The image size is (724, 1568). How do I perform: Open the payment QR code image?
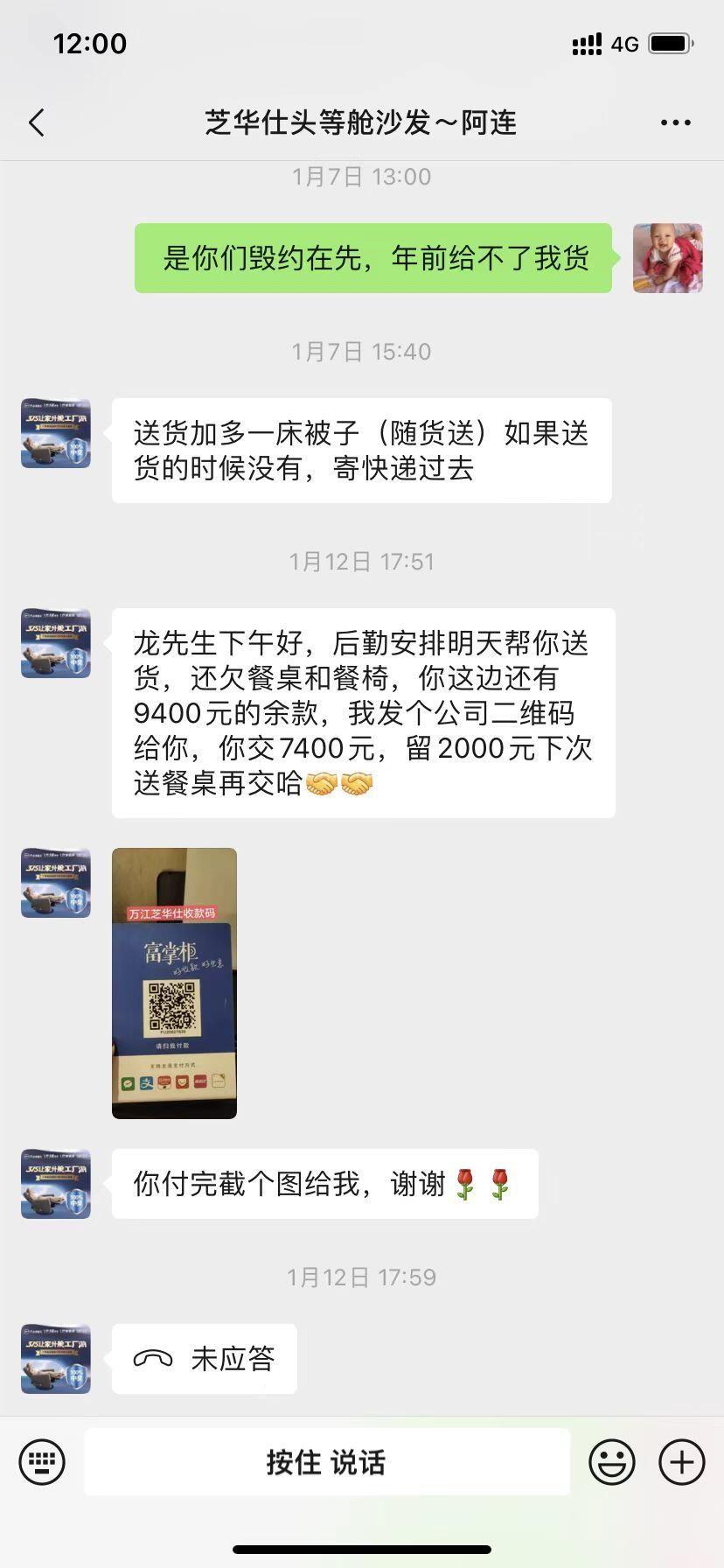[x=174, y=983]
